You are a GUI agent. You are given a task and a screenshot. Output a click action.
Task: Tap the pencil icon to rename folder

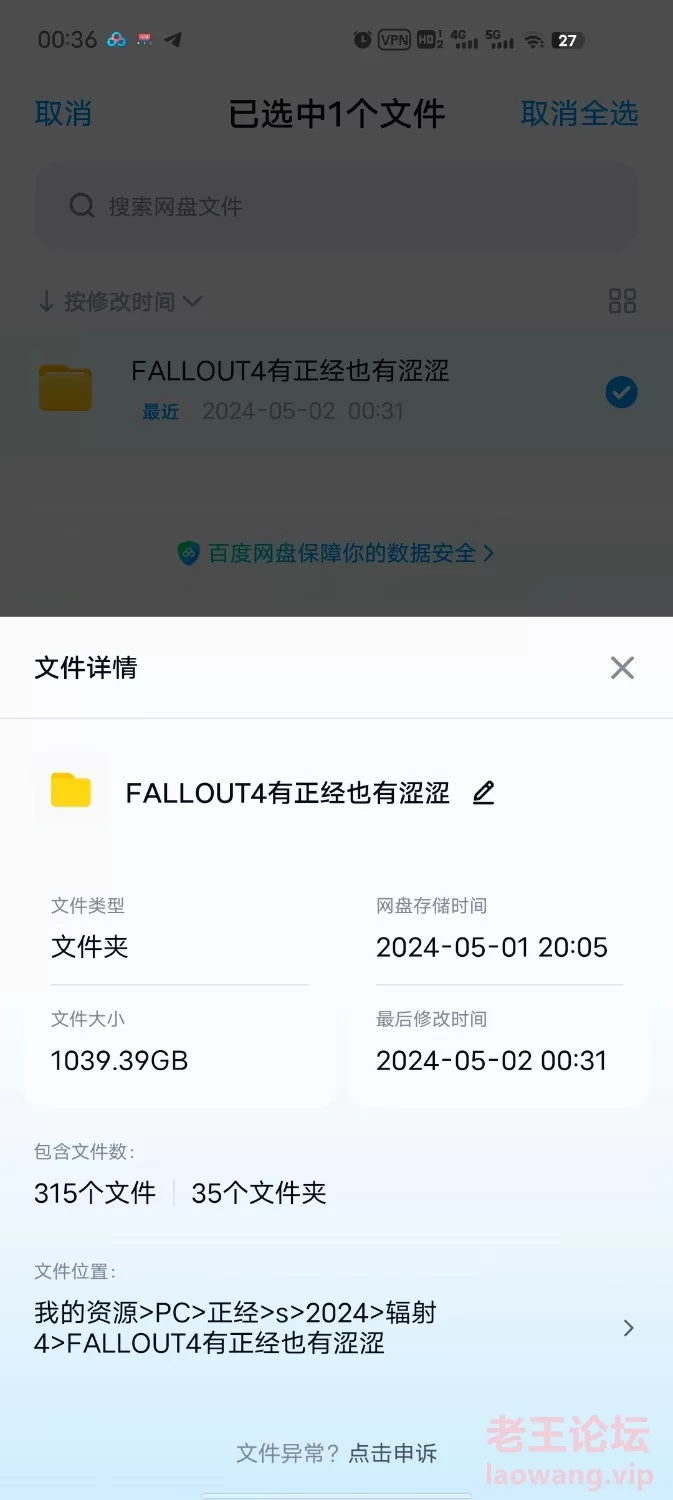pos(484,793)
